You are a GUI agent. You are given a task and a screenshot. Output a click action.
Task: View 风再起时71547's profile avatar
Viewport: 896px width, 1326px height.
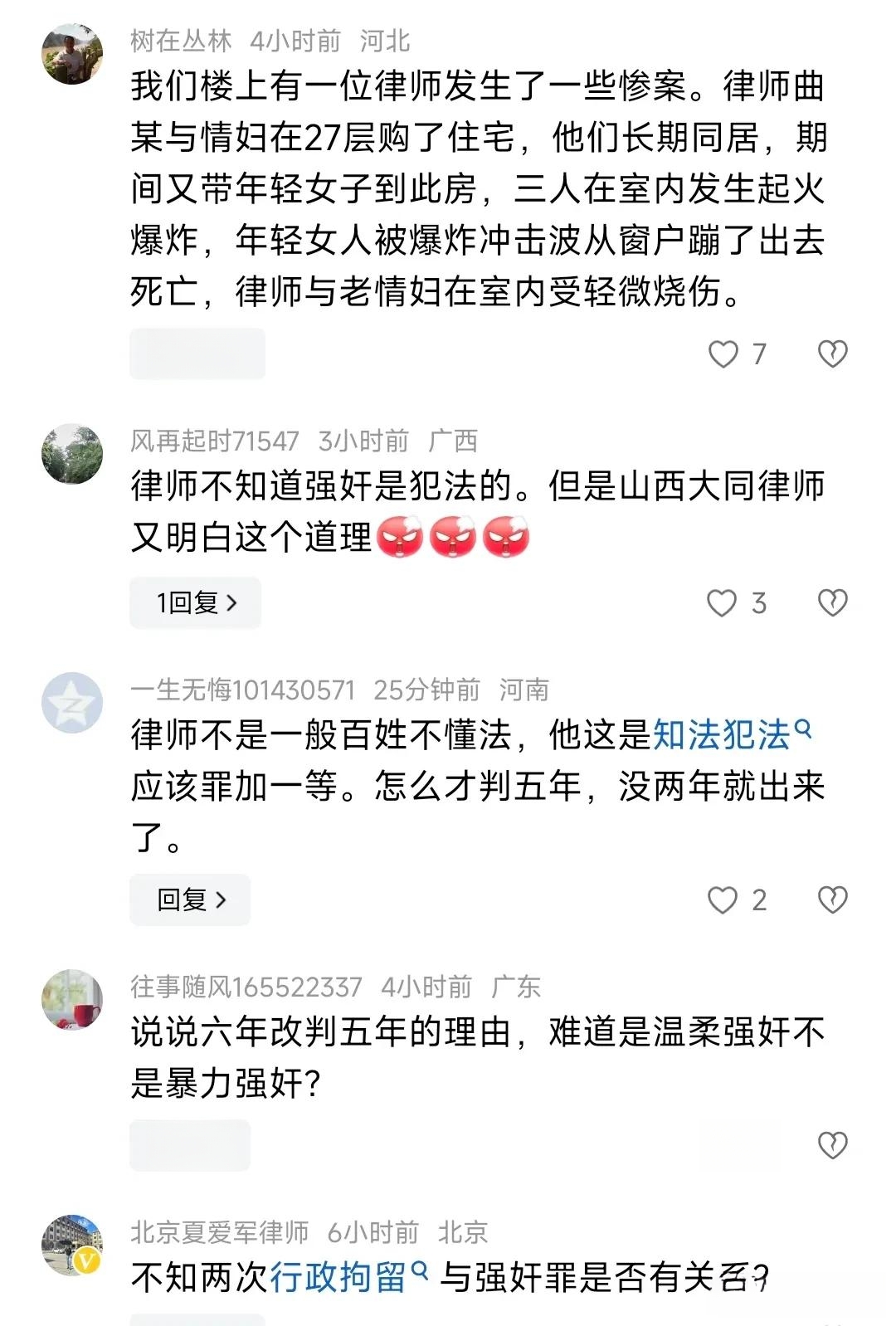pos(73,454)
